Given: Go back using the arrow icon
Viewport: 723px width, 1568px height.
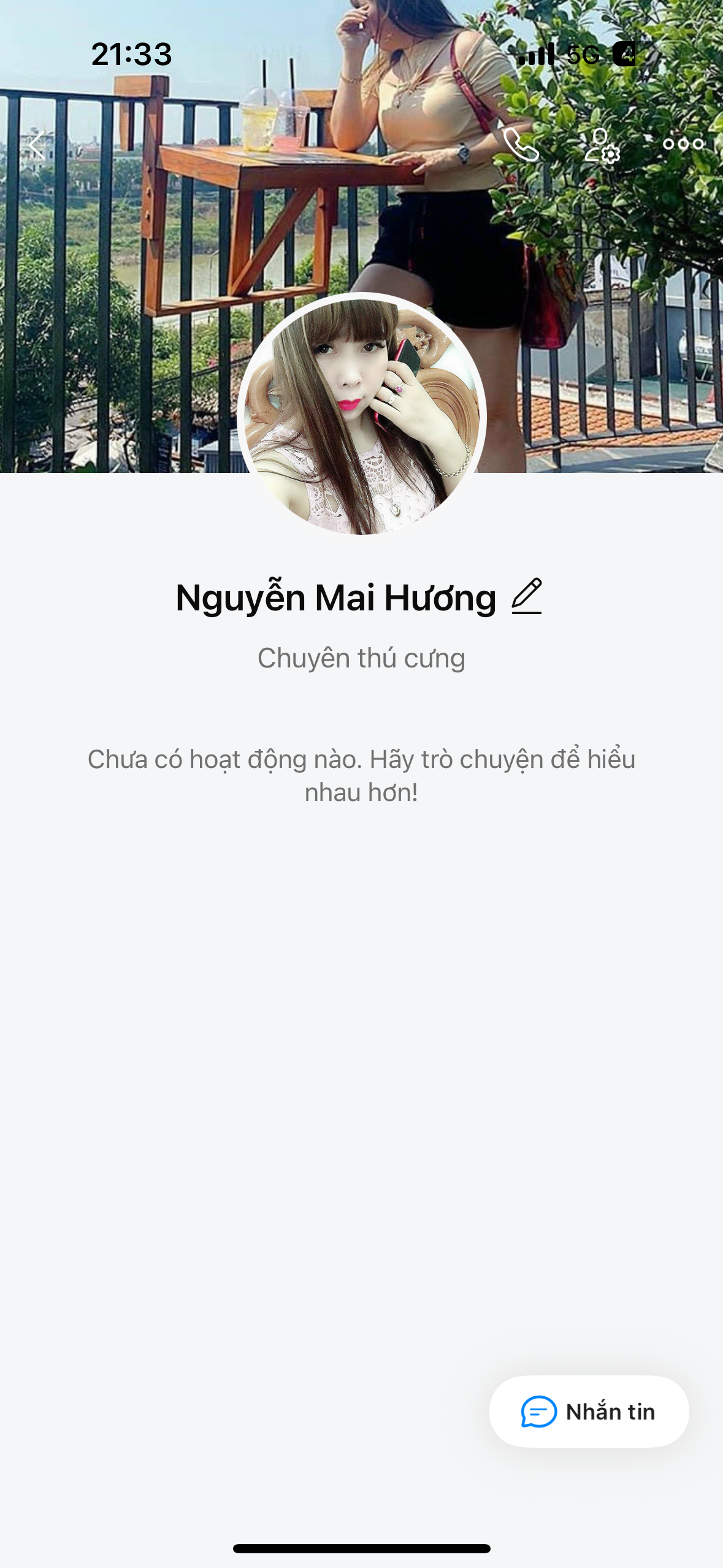Looking at the screenshot, I should pyautogui.click(x=38, y=145).
